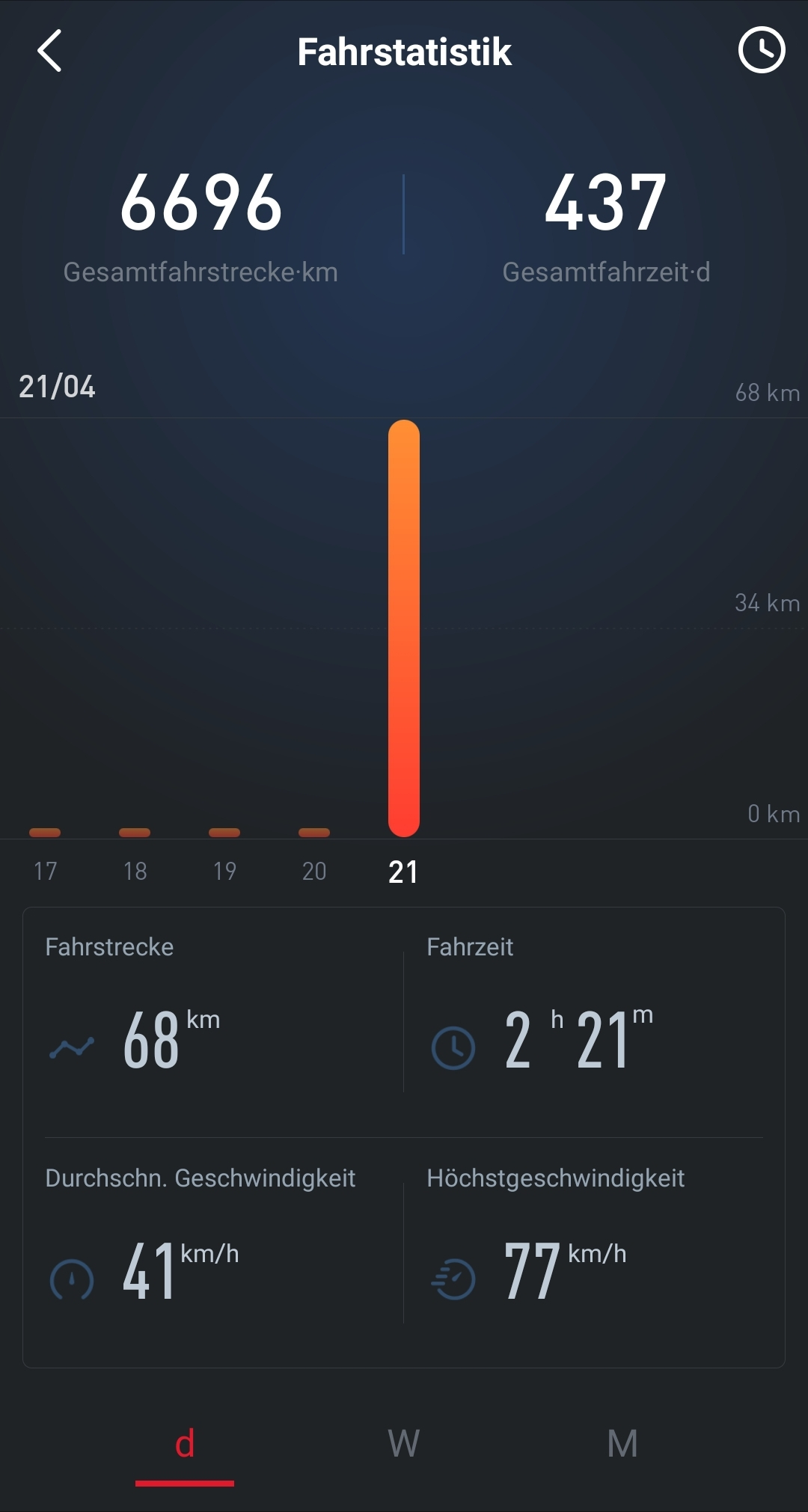
Task: Switch to the weekly 'W' tab
Action: coord(403,1445)
